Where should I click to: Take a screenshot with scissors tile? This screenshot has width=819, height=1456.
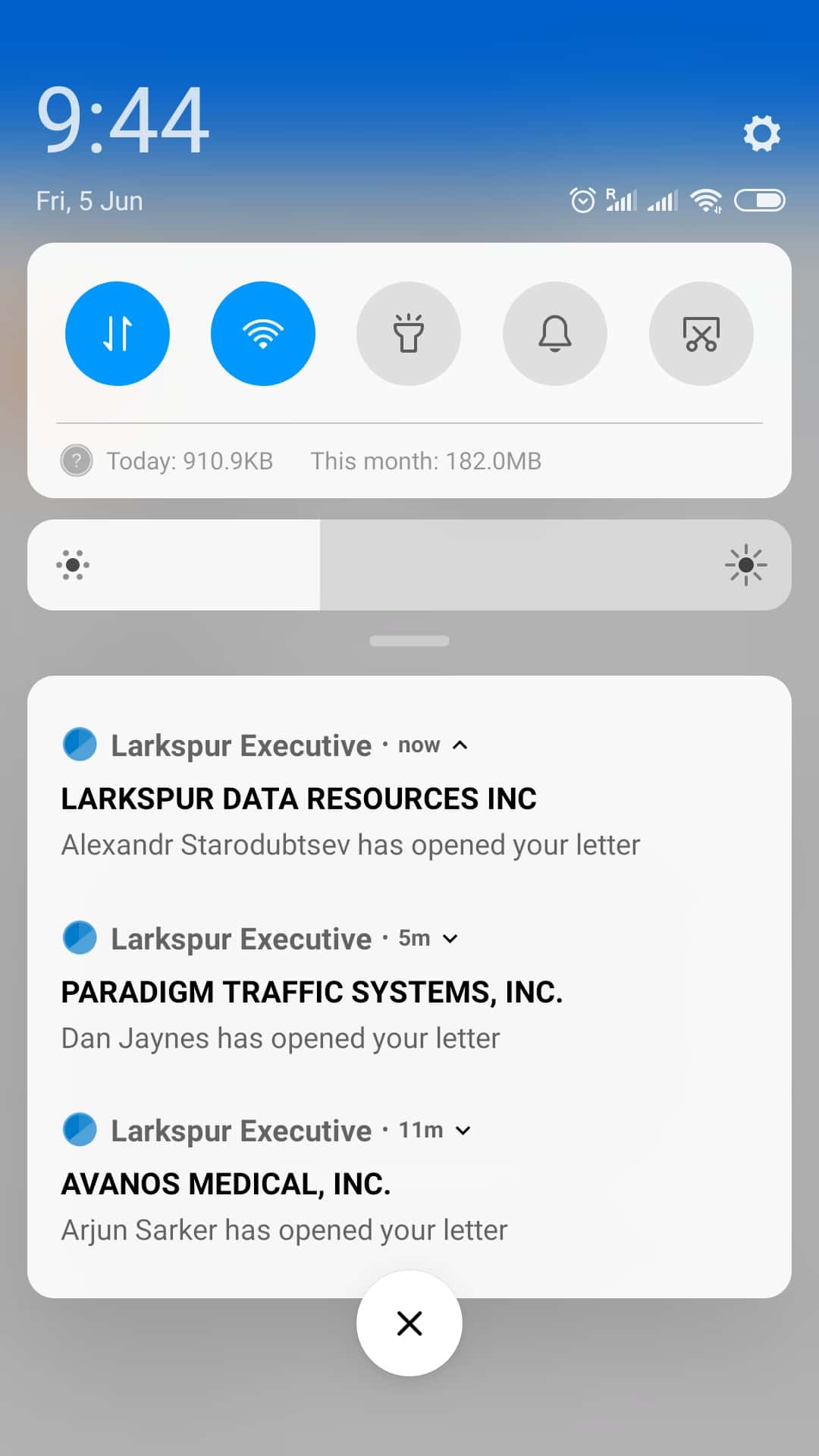pos(701,334)
